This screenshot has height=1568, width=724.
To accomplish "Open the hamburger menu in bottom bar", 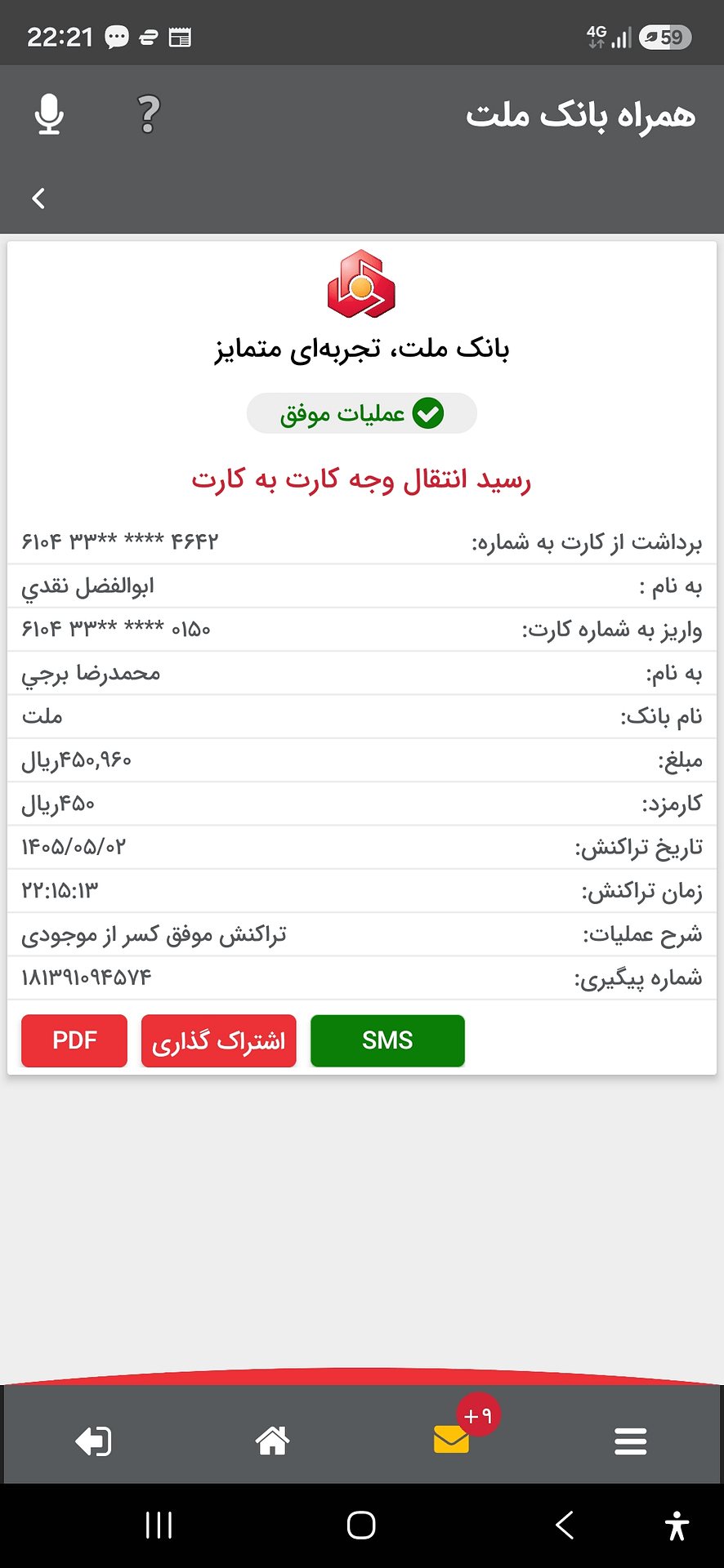I will click(x=631, y=1441).
